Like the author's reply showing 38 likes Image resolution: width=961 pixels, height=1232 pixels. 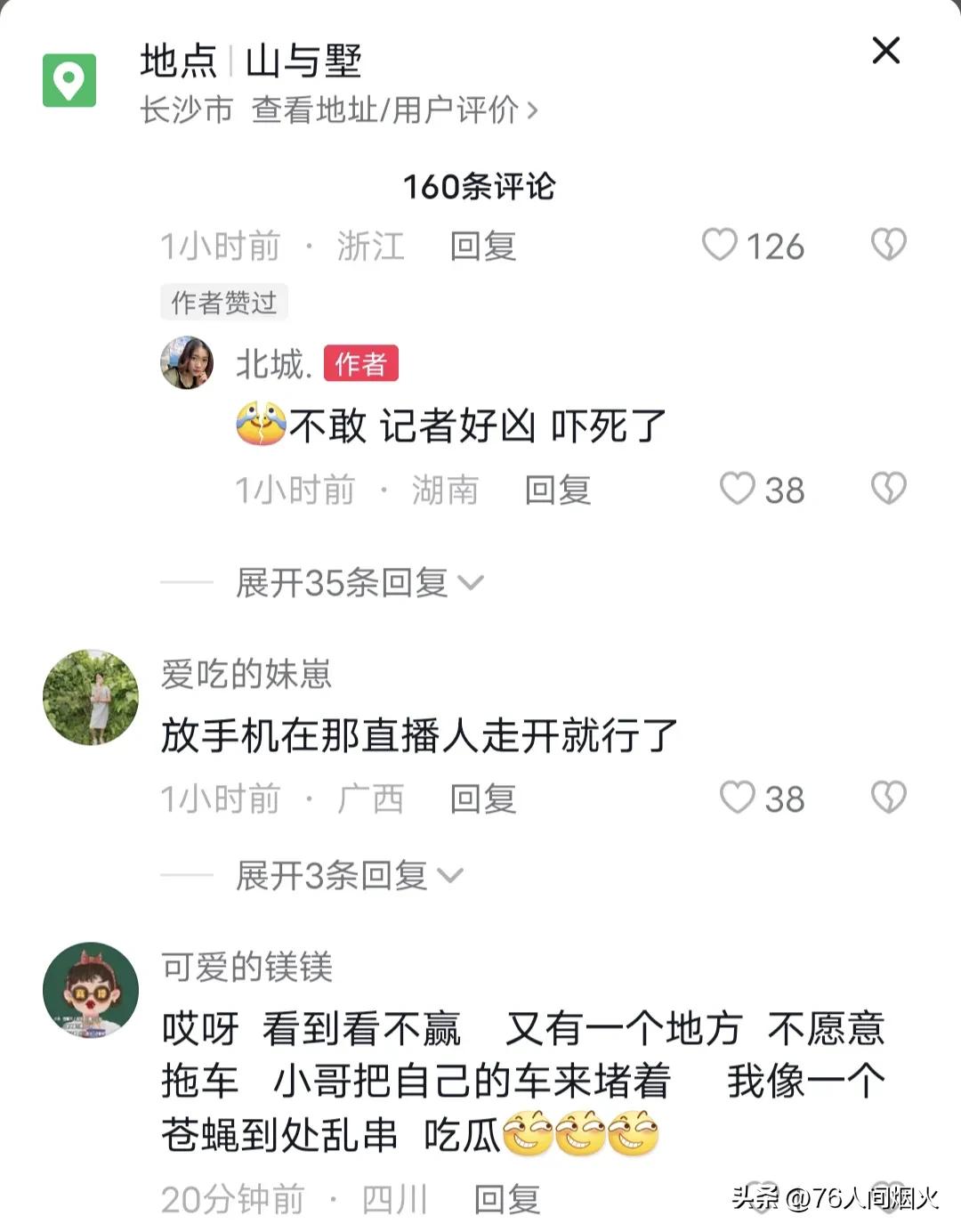pyautogui.click(x=736, y=489)
